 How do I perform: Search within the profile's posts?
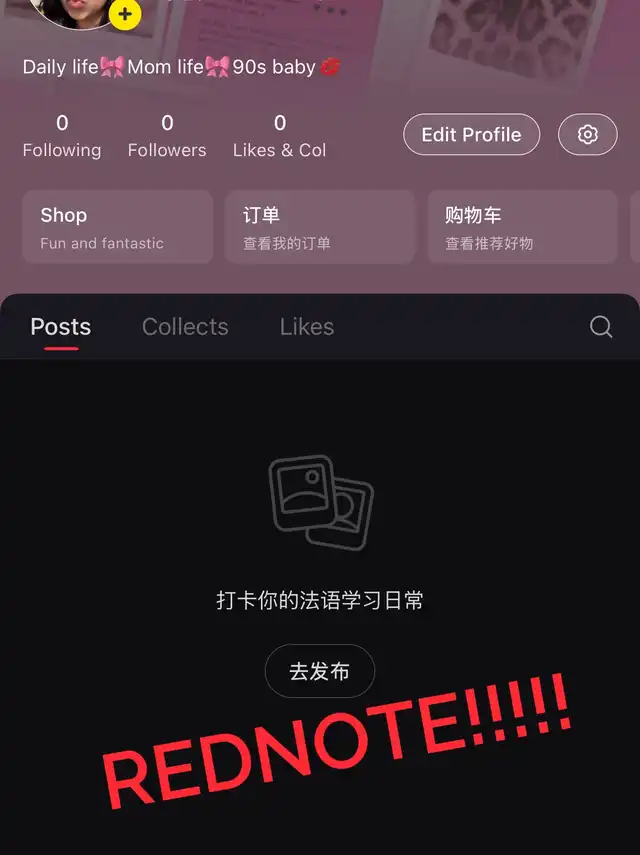point(601,327)
